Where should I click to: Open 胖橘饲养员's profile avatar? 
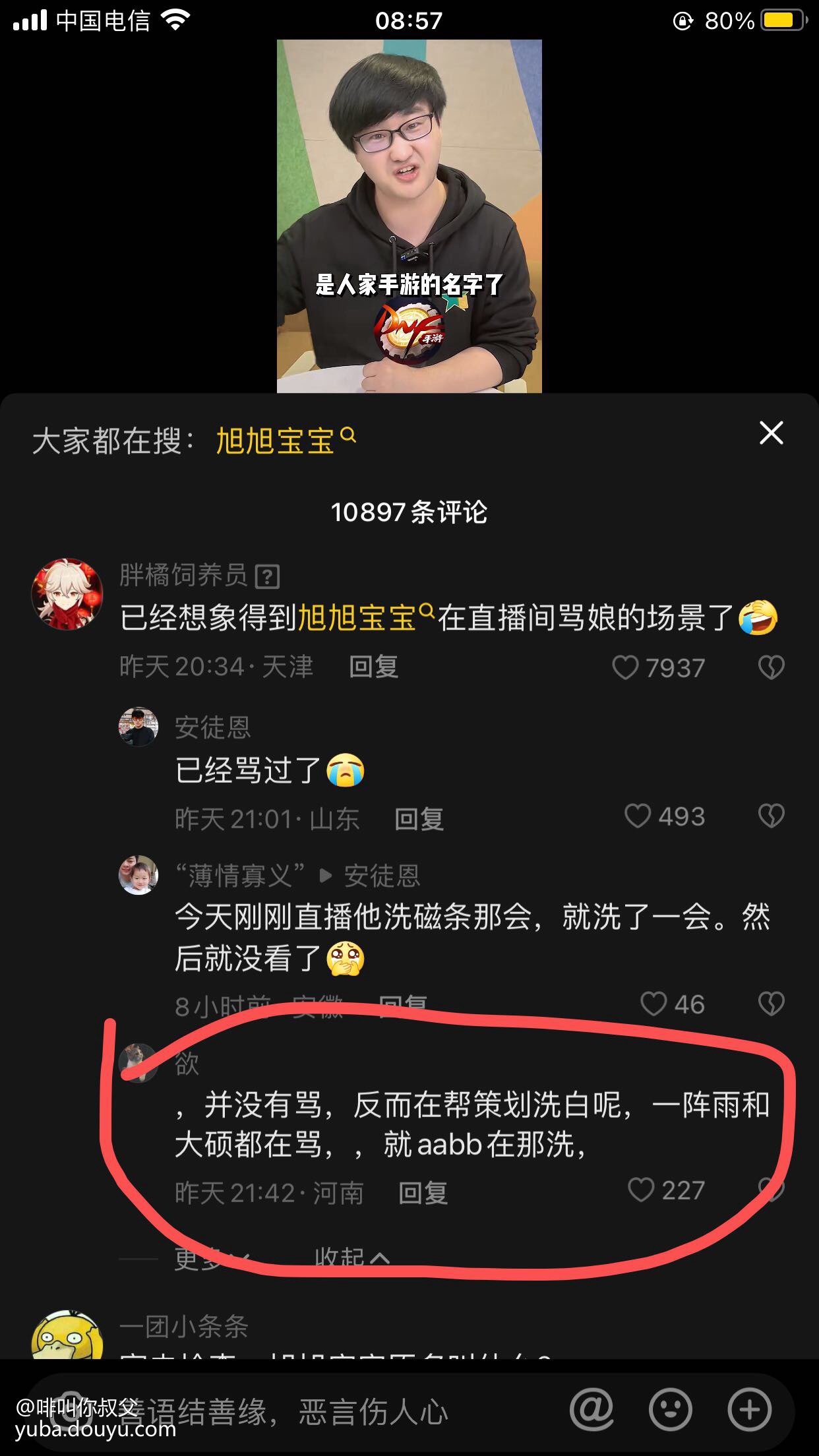[x=67, y=594]
